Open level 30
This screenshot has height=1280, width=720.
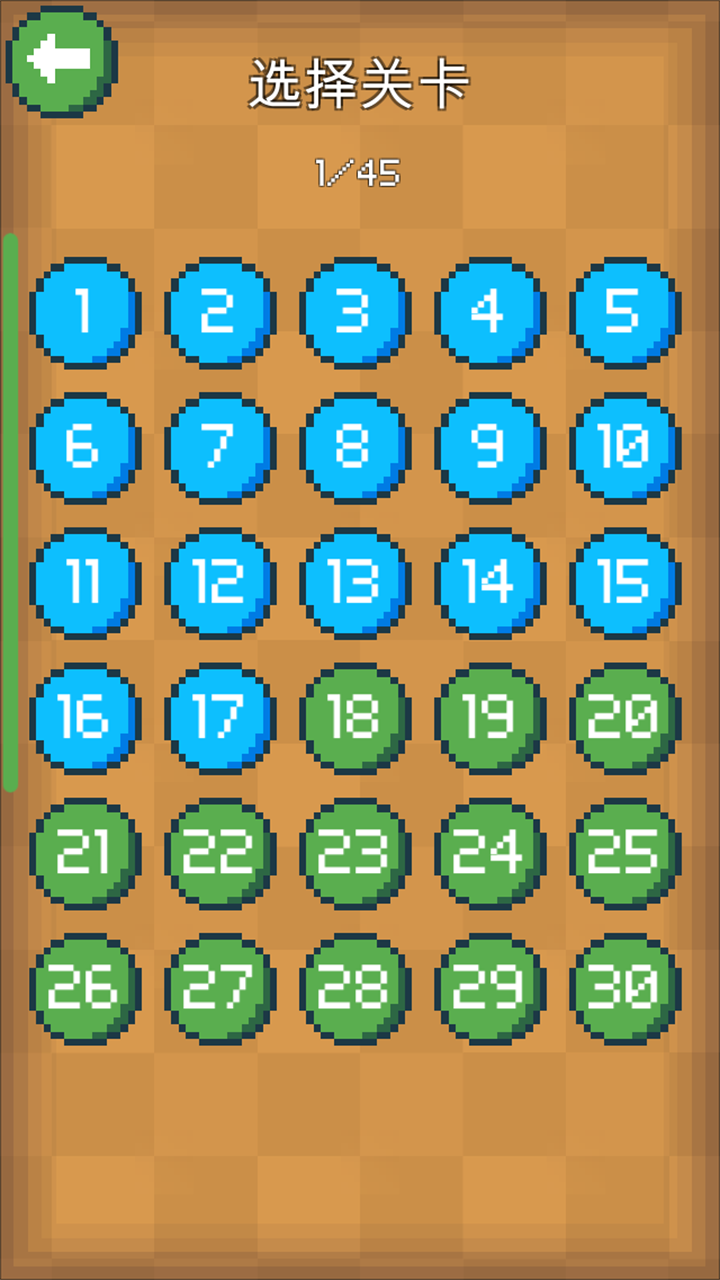[624, 988]
